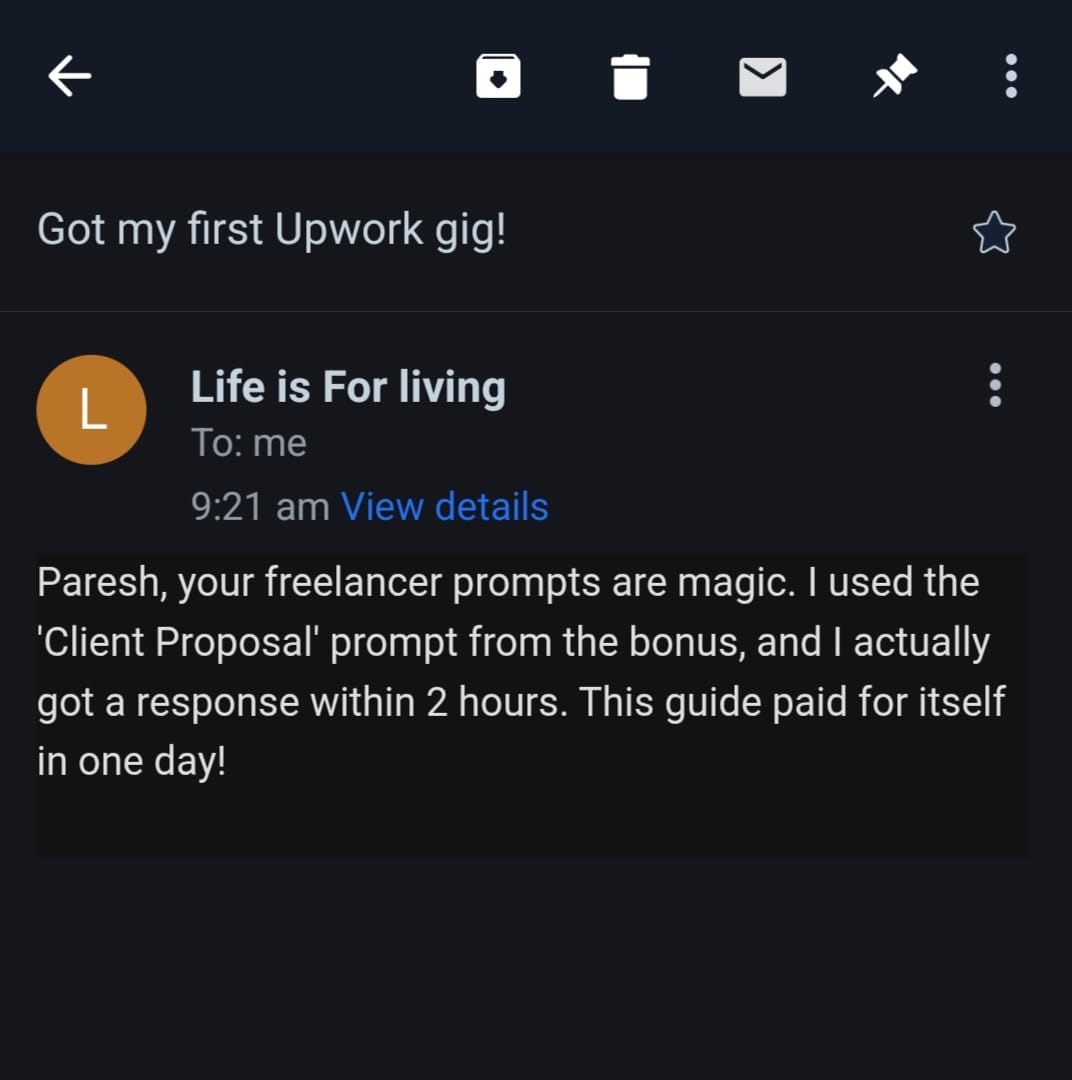Tap View details link

444,507
